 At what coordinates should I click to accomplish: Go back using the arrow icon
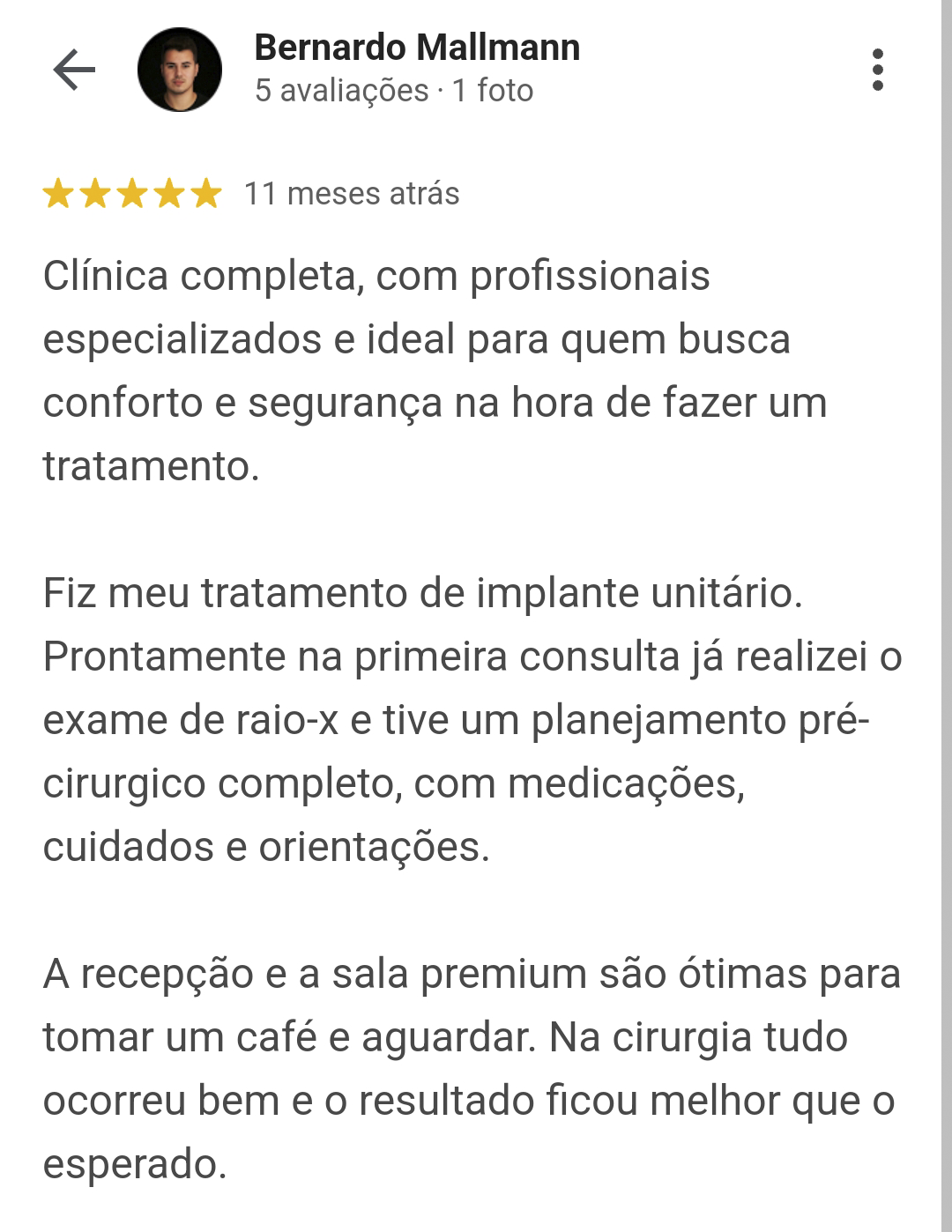(74, 70)
